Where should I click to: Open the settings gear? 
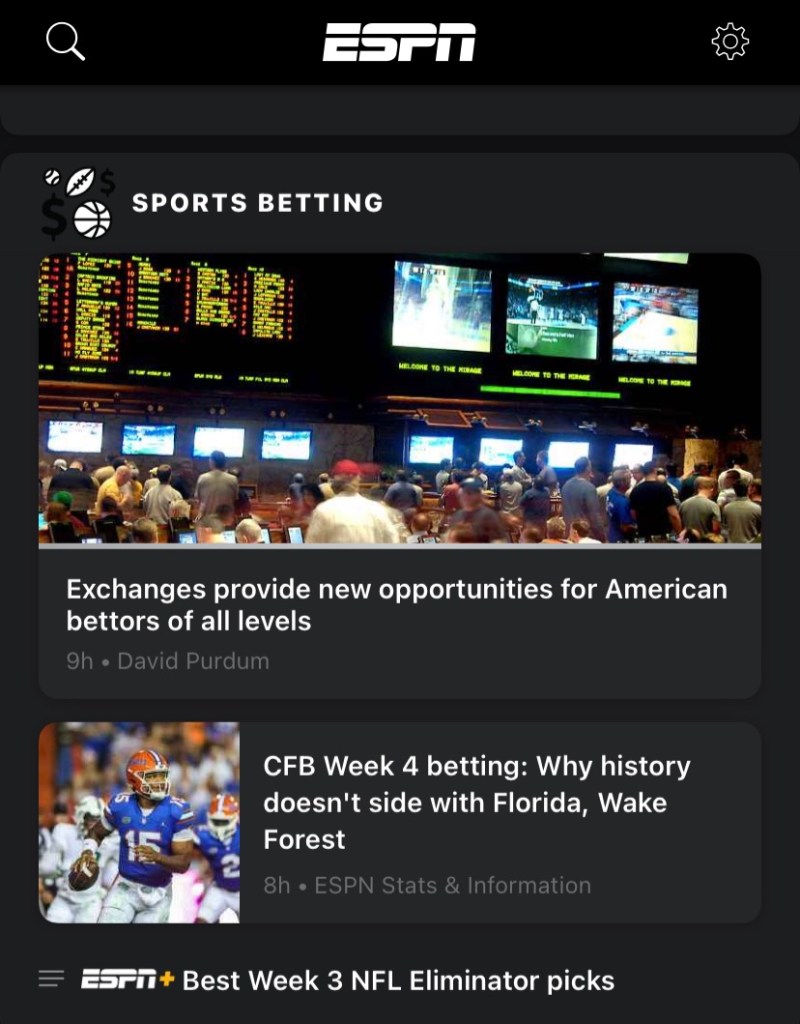tap(730, 42)
